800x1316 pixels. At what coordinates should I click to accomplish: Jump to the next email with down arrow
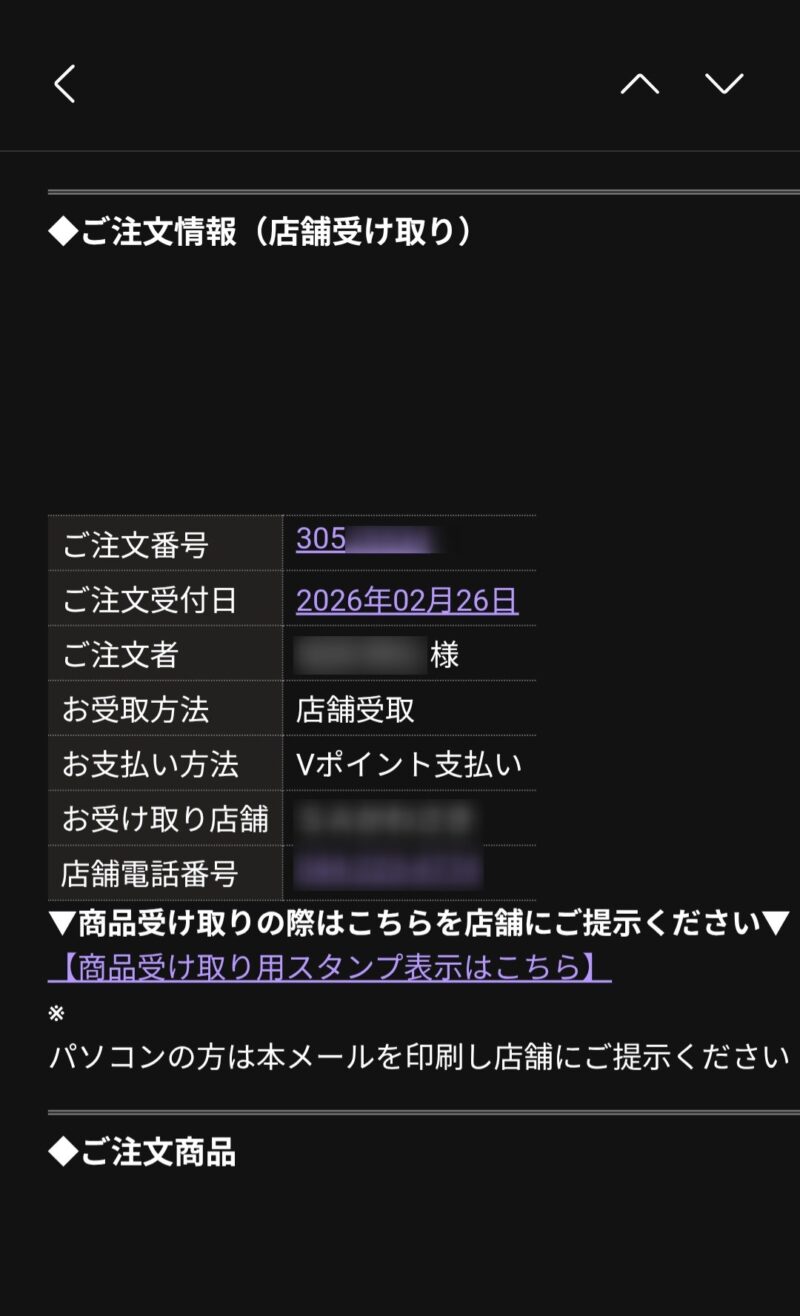[724, 84]
